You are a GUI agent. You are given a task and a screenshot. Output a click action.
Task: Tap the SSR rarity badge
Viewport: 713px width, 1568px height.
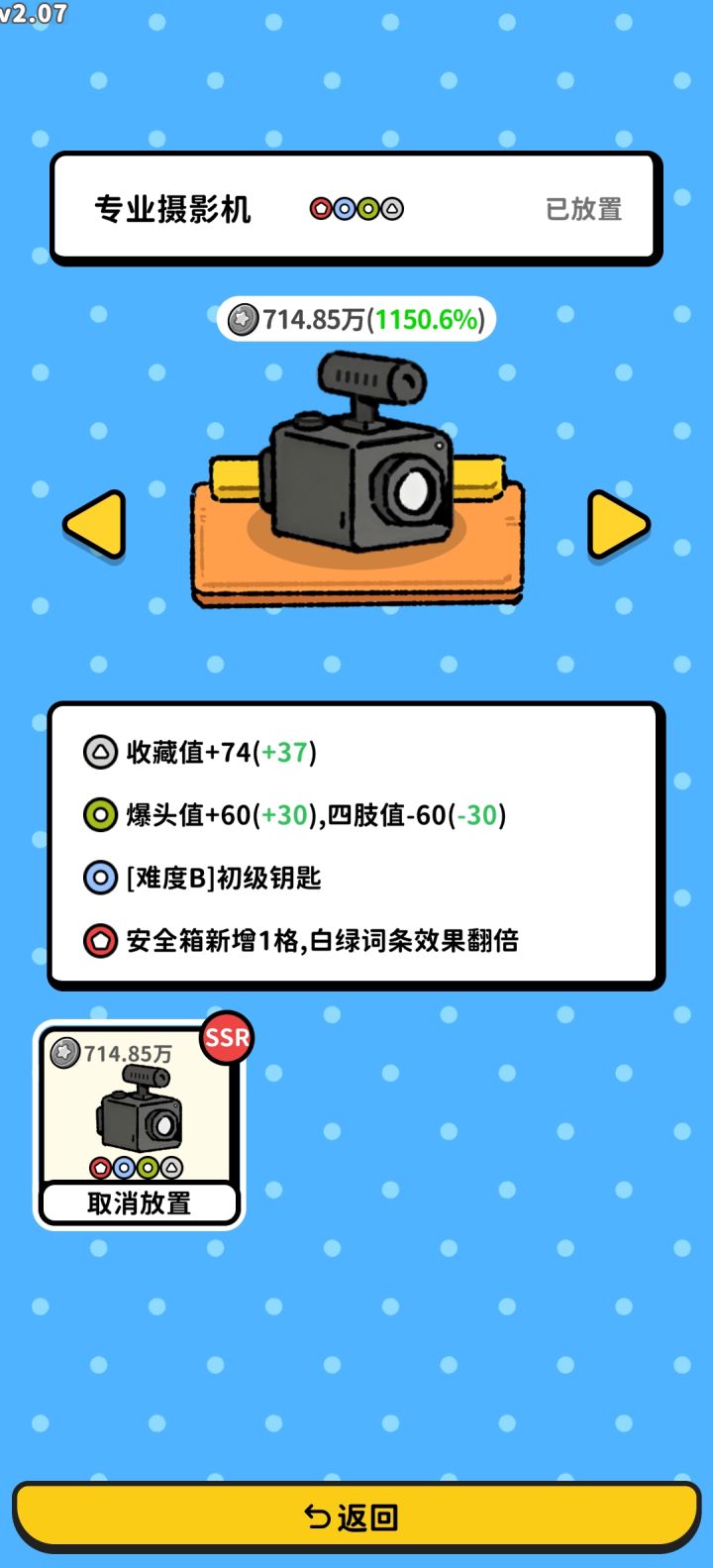(x=226, y=1039)
